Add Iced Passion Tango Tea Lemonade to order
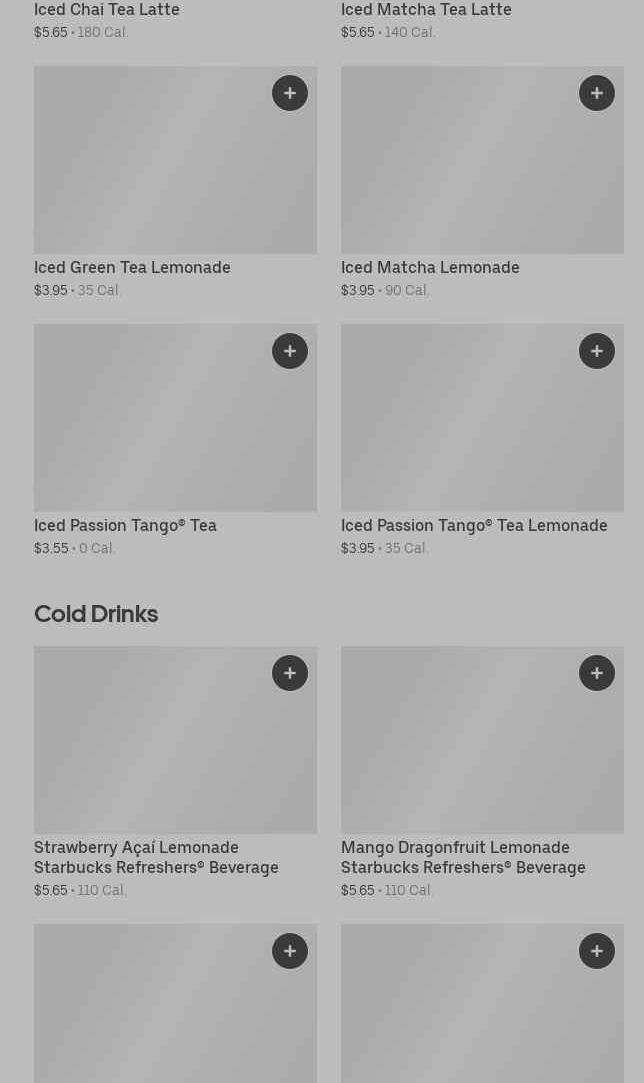Screen dimensions: 644x1083 597,351
